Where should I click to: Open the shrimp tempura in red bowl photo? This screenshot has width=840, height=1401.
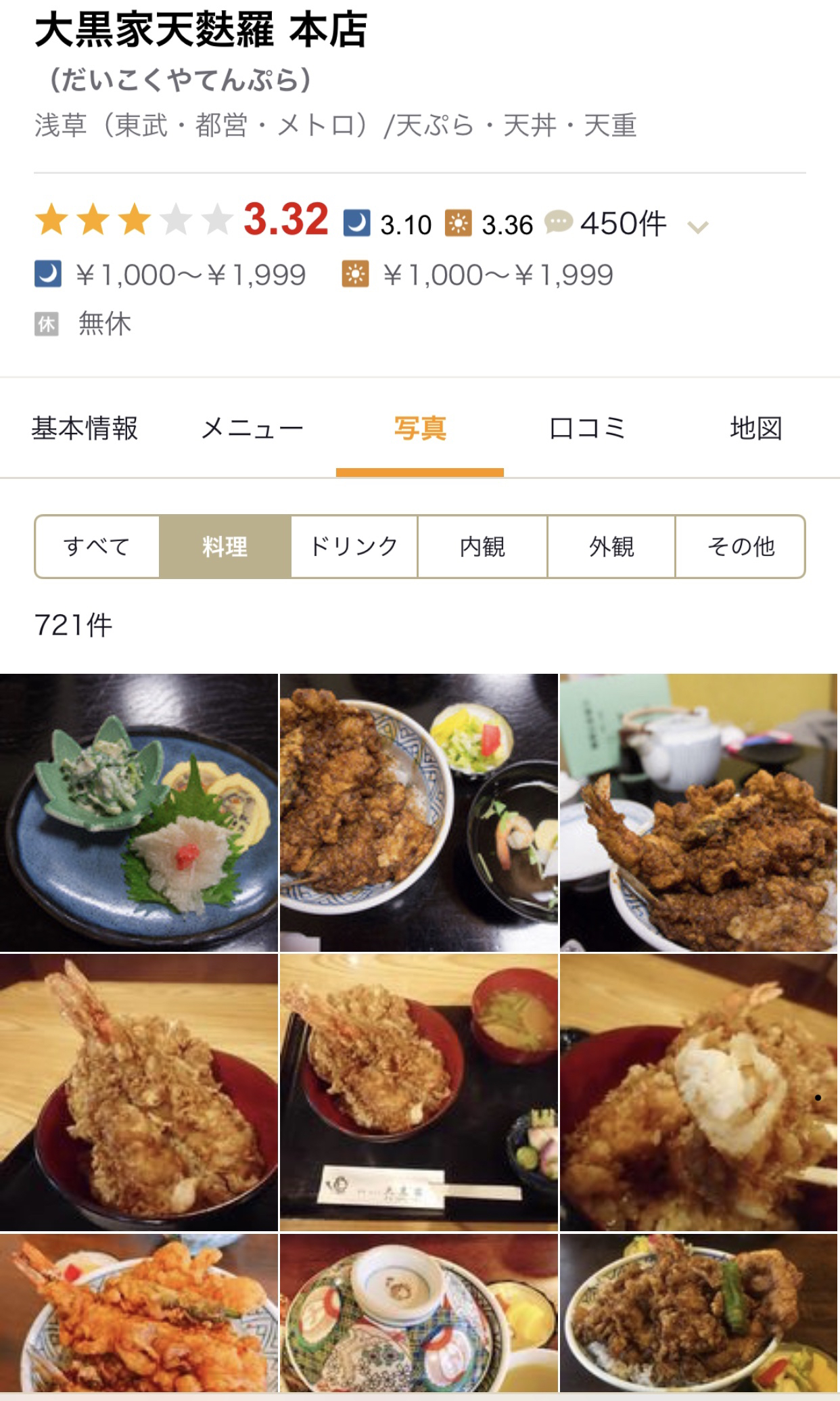pos(139,1093)
